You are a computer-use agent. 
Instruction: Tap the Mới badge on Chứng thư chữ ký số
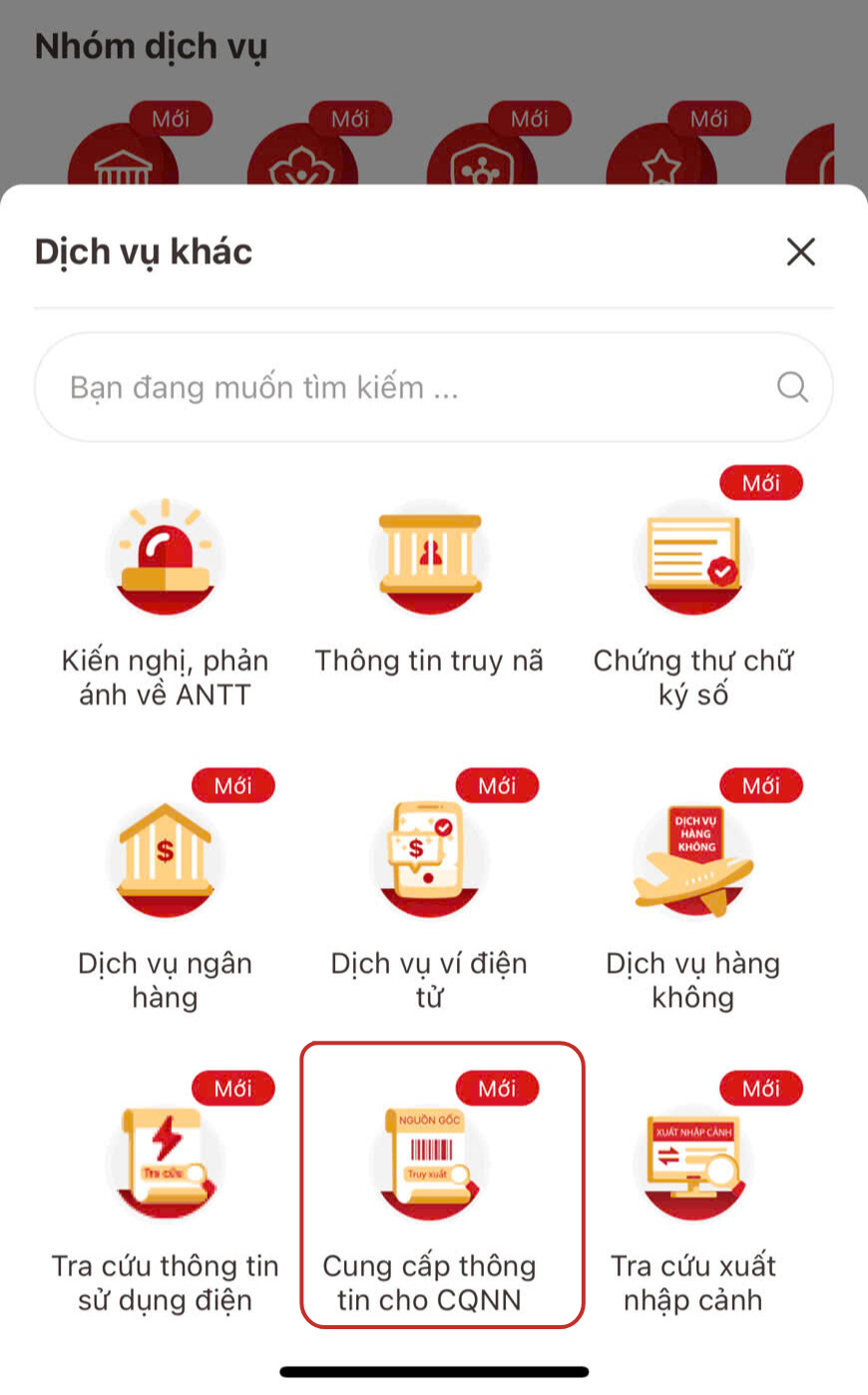click(x=760, y=483)
